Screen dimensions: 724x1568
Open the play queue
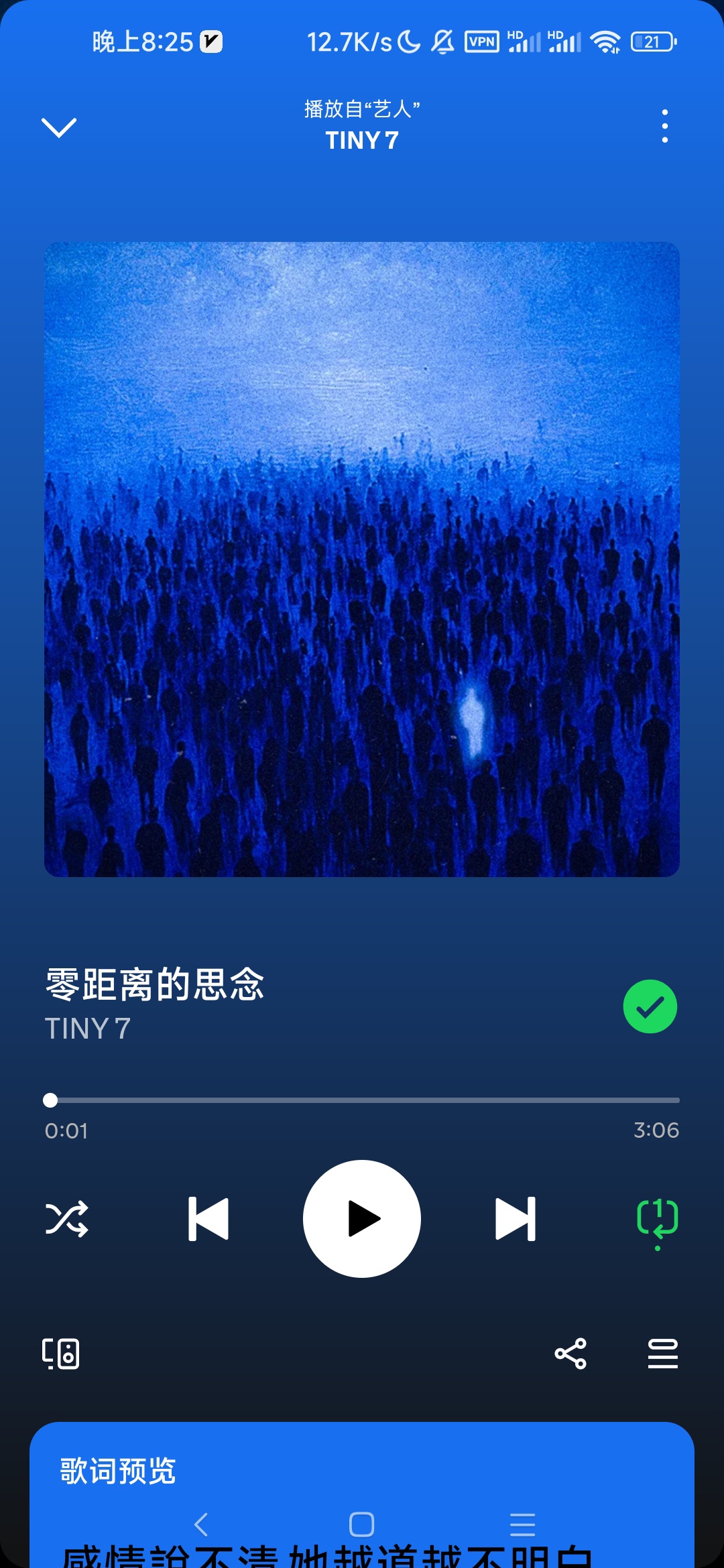[662, 1354]
